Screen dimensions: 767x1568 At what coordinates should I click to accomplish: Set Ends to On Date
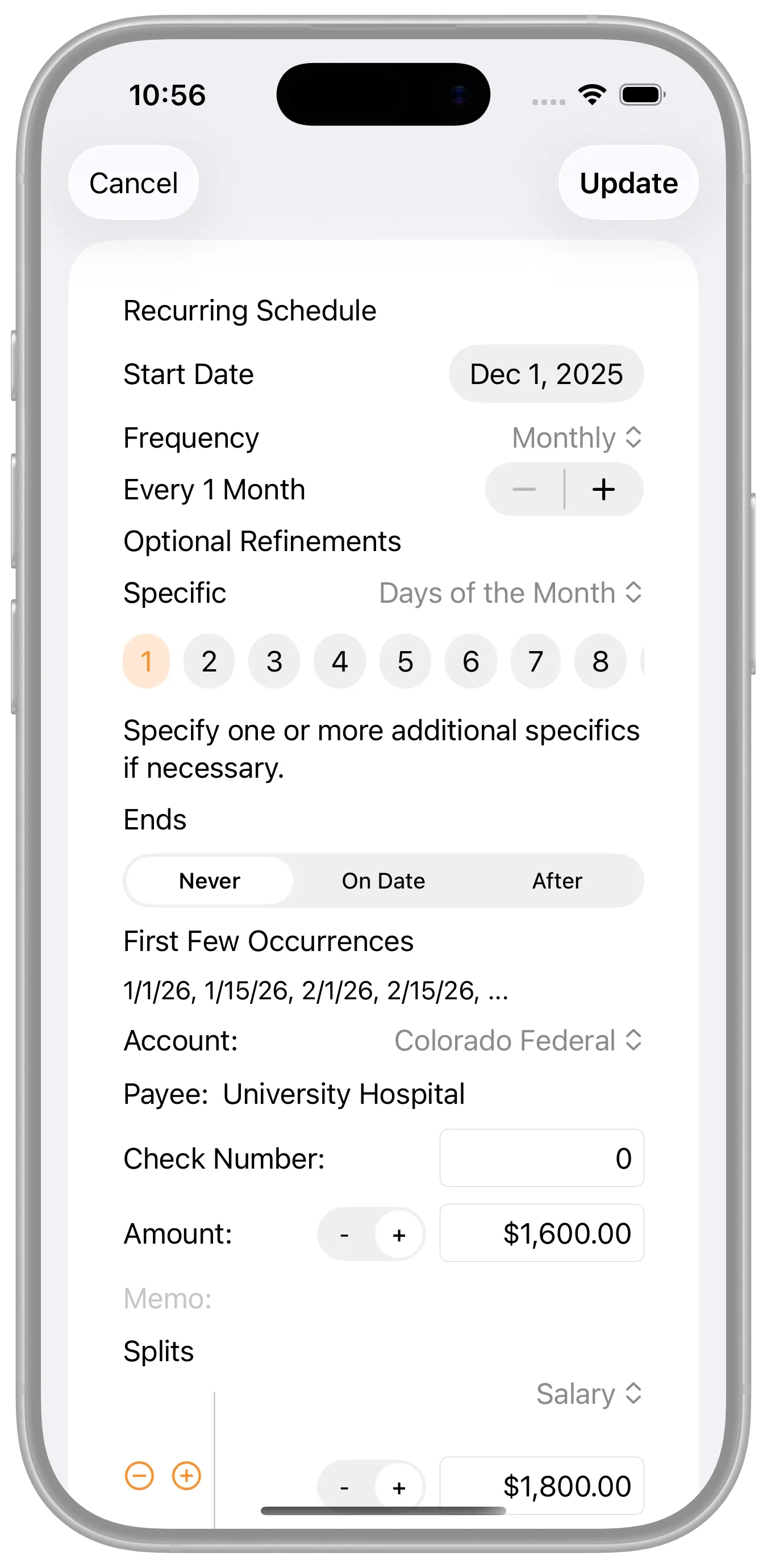click(383, 881)
